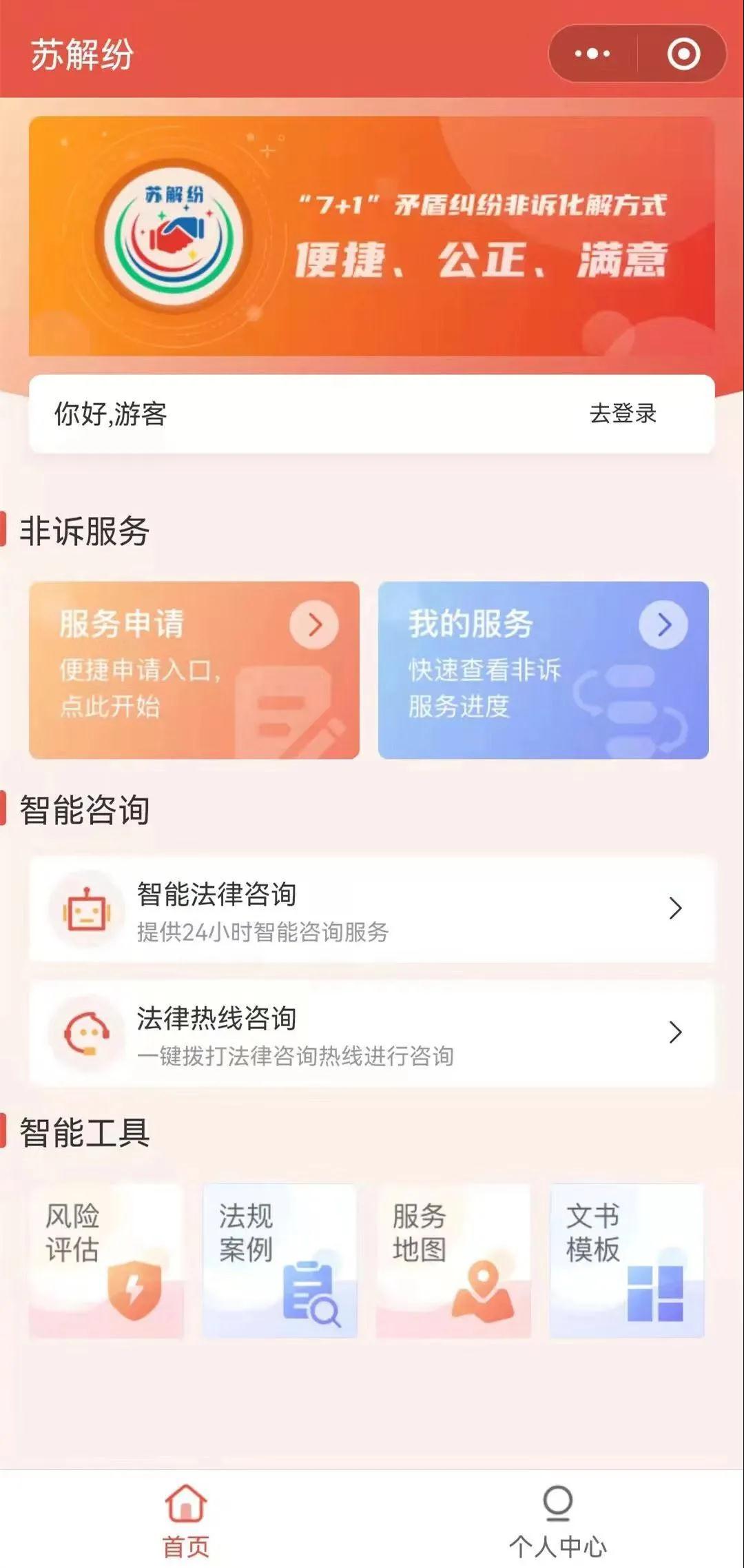Open the 服务申请 card

194,670
